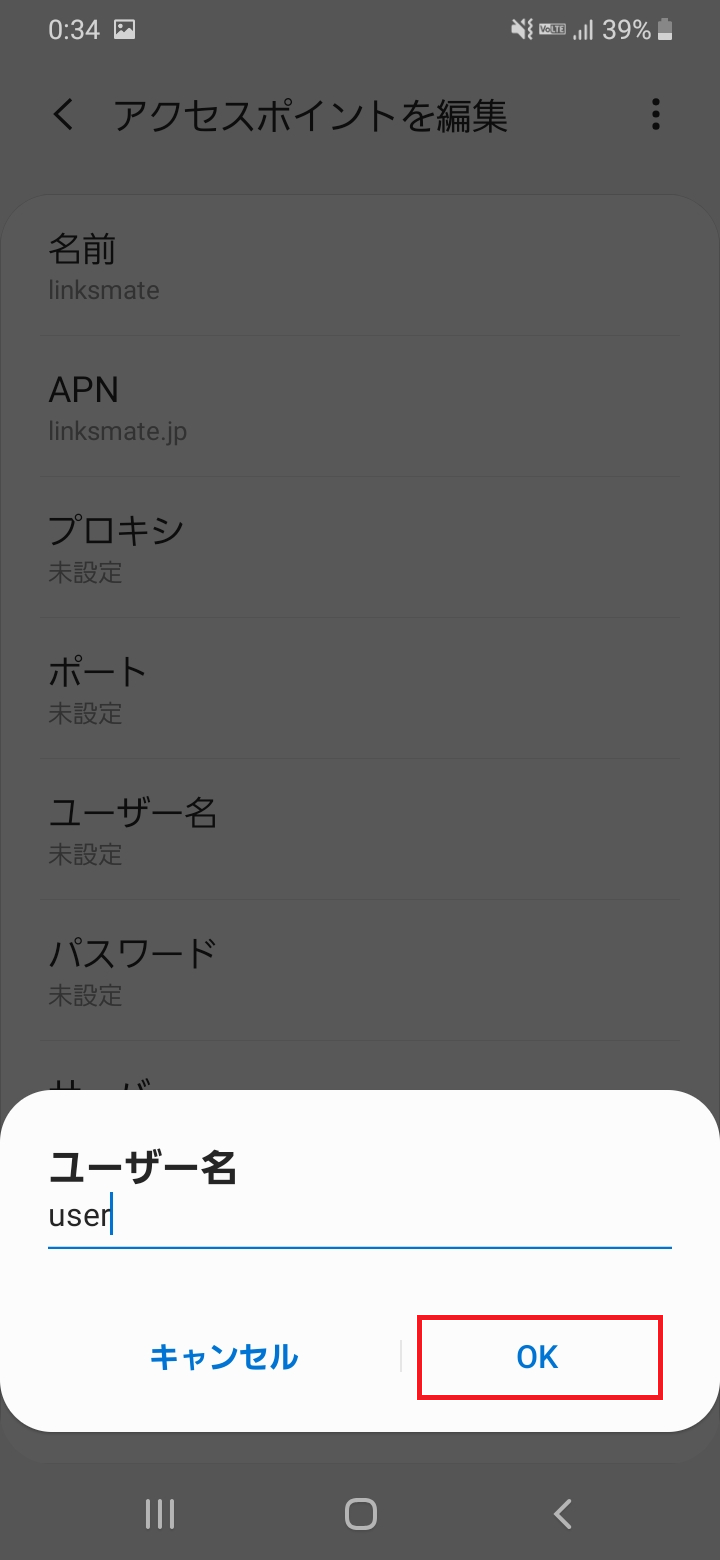Image resolution: width=720 pixels, height=1560 pixels.
Task: Tap the back arrow next to アクセスポイントを編集
Action: coord(64,115)
